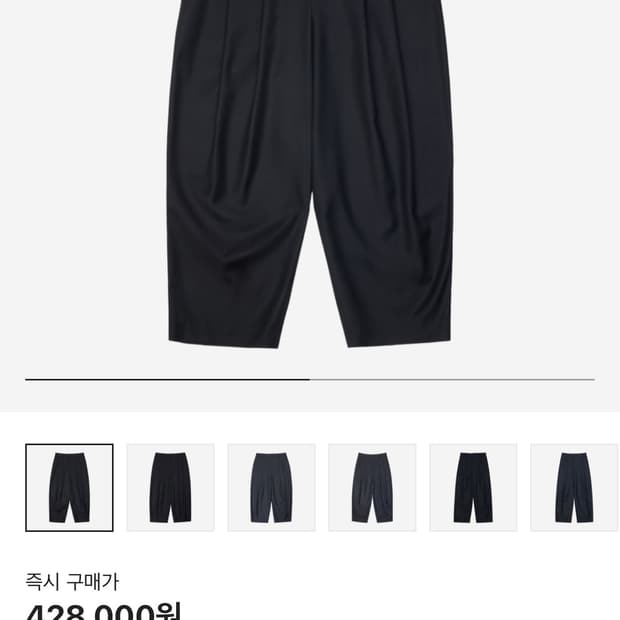Image resolution: width=620 pixels, height=620 pixels.
Task: Select the first pants thumbnail with black outline
Action: 69,487
